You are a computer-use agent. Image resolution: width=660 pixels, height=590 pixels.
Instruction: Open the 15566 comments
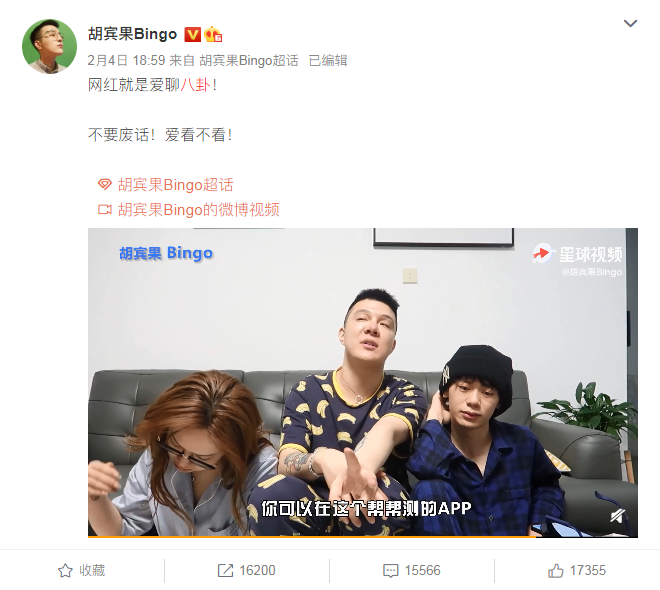411,570
